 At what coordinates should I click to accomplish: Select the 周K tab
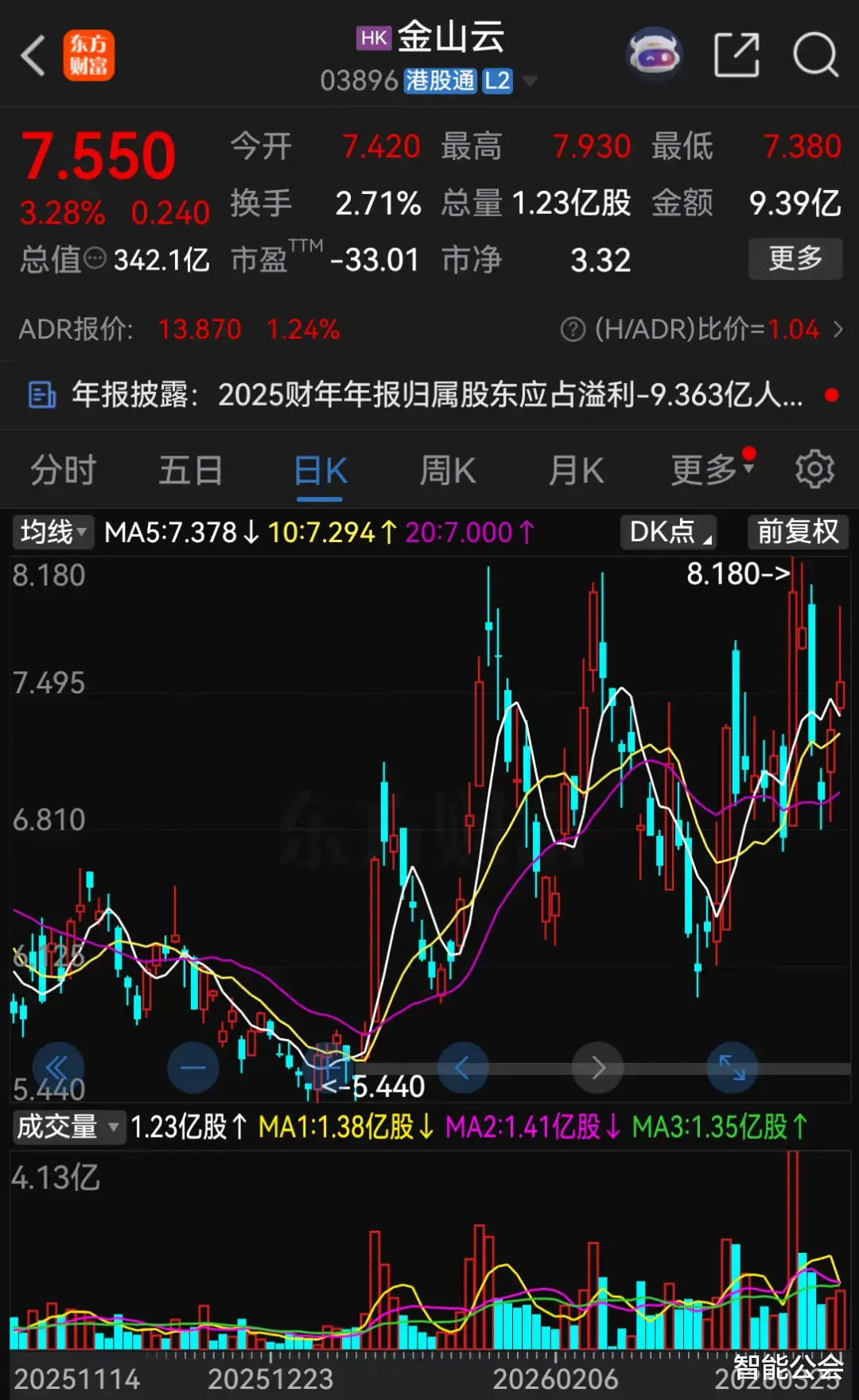coord(447,471)
